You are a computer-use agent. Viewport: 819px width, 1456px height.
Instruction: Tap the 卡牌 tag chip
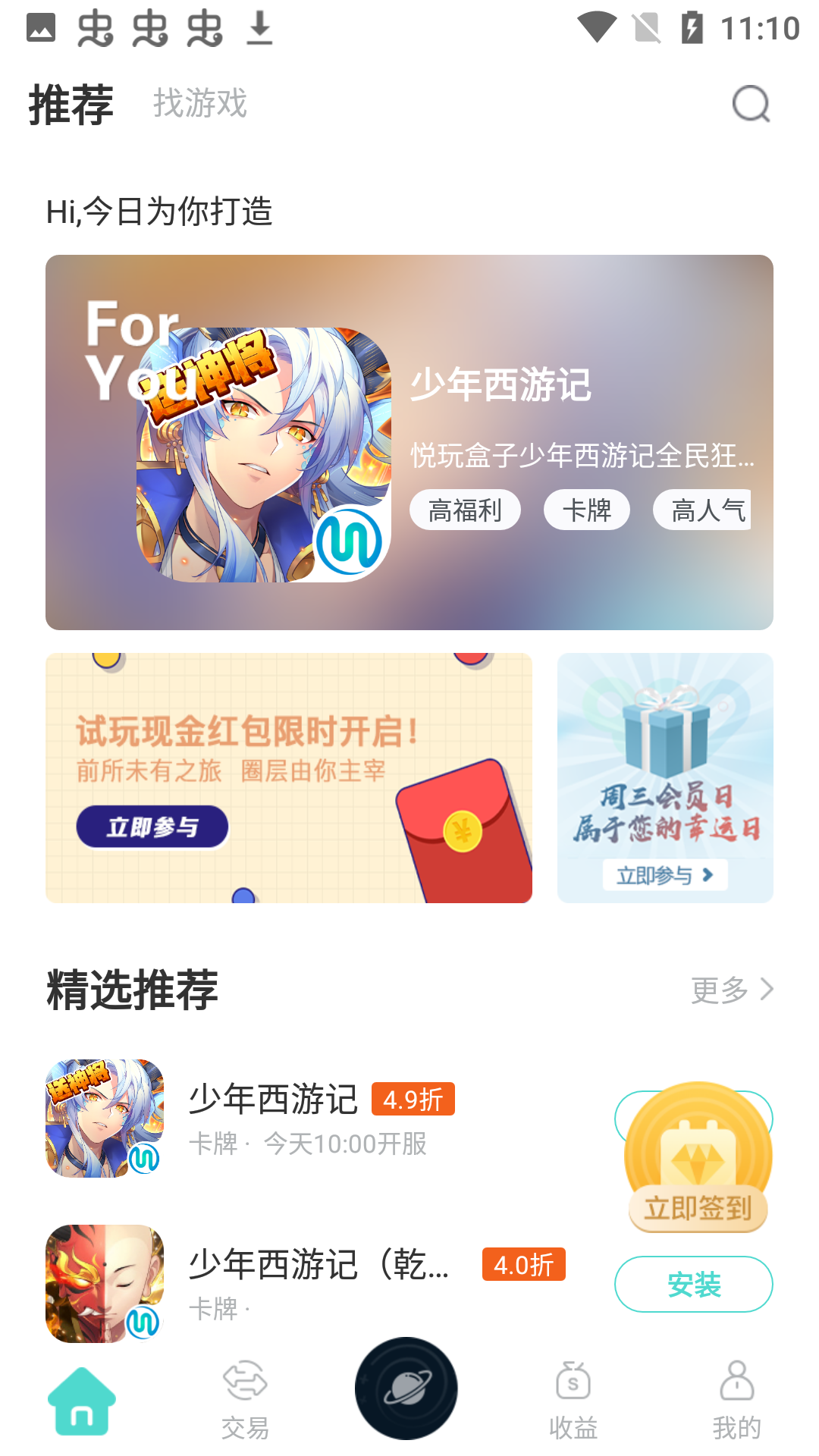(586, 510)
